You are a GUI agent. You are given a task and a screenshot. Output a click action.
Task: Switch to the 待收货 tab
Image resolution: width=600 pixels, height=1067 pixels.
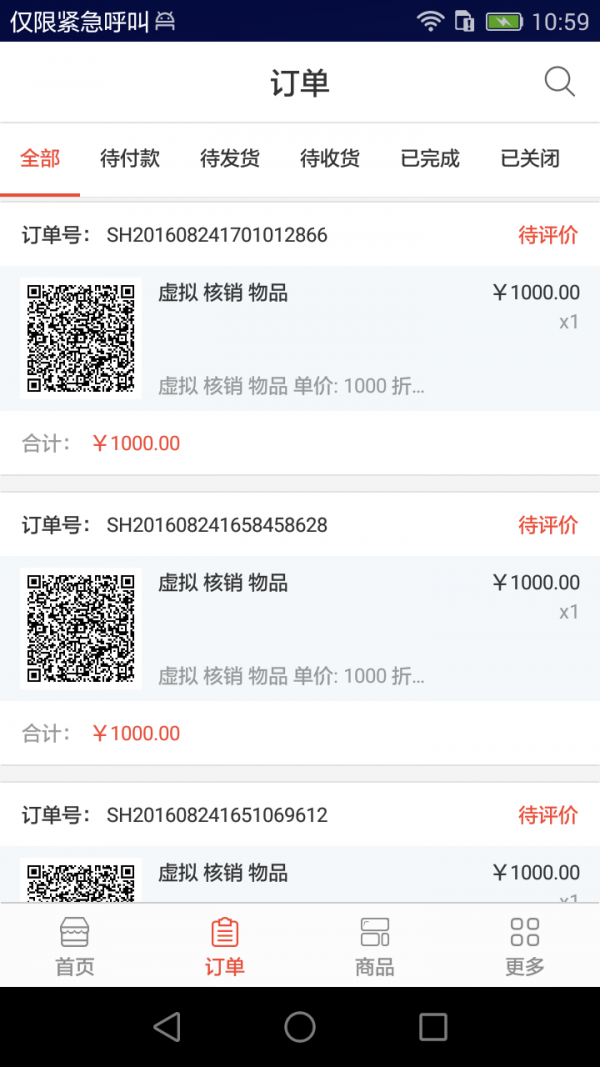click(330, 158)
